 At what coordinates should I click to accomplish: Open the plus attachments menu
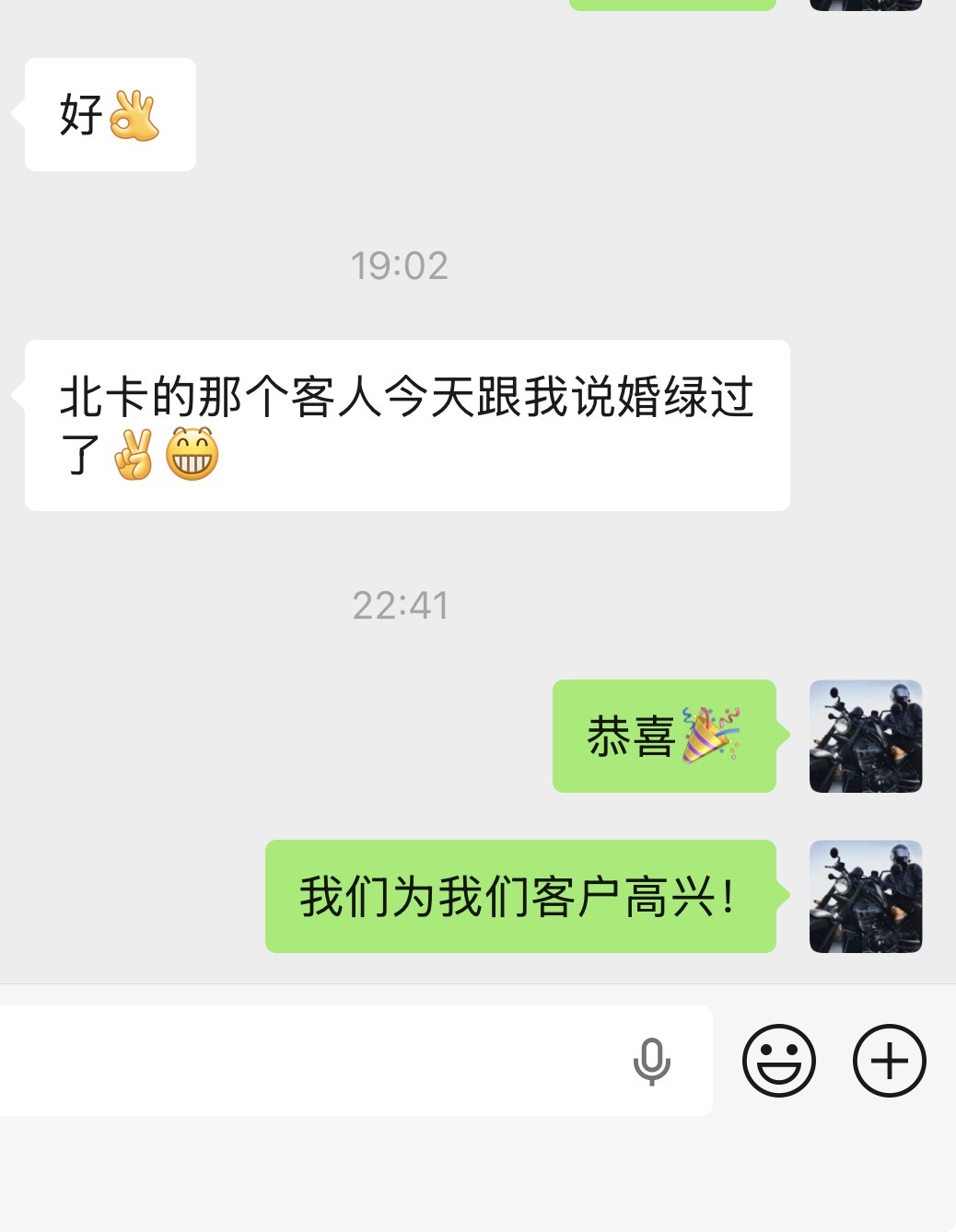[x=889, y=1061]
